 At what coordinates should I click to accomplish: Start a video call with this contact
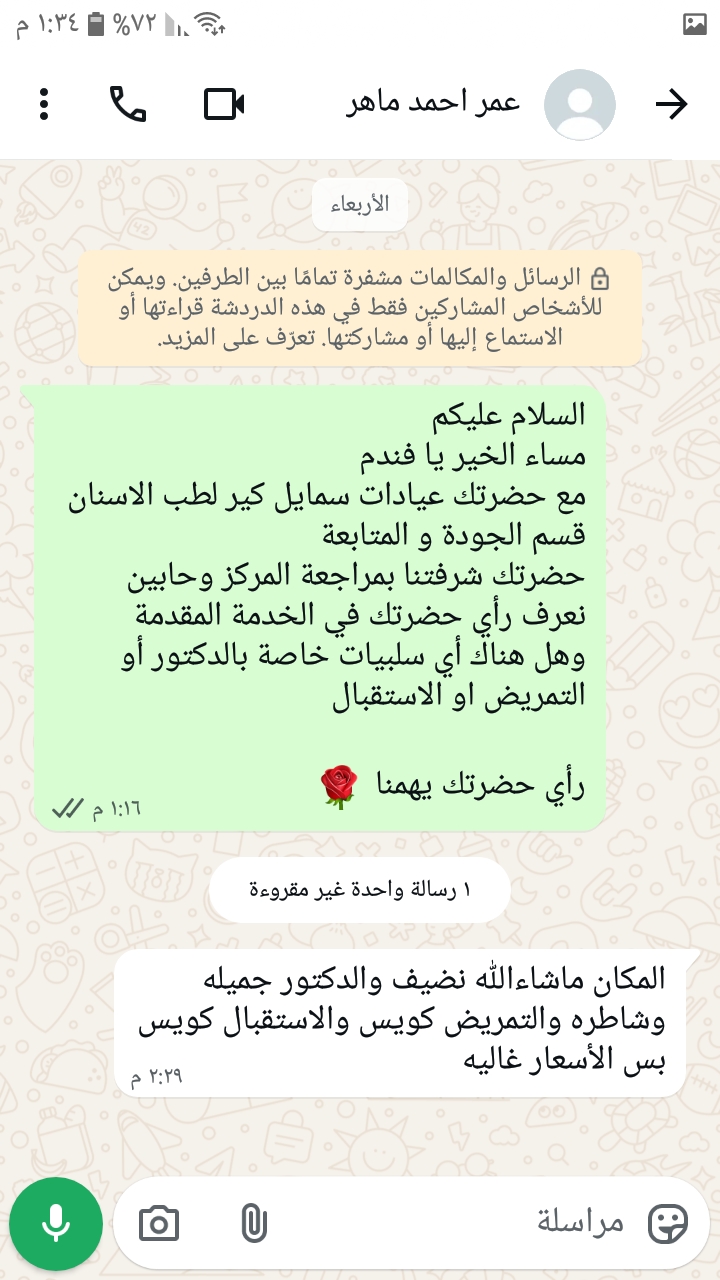[224, 104]
